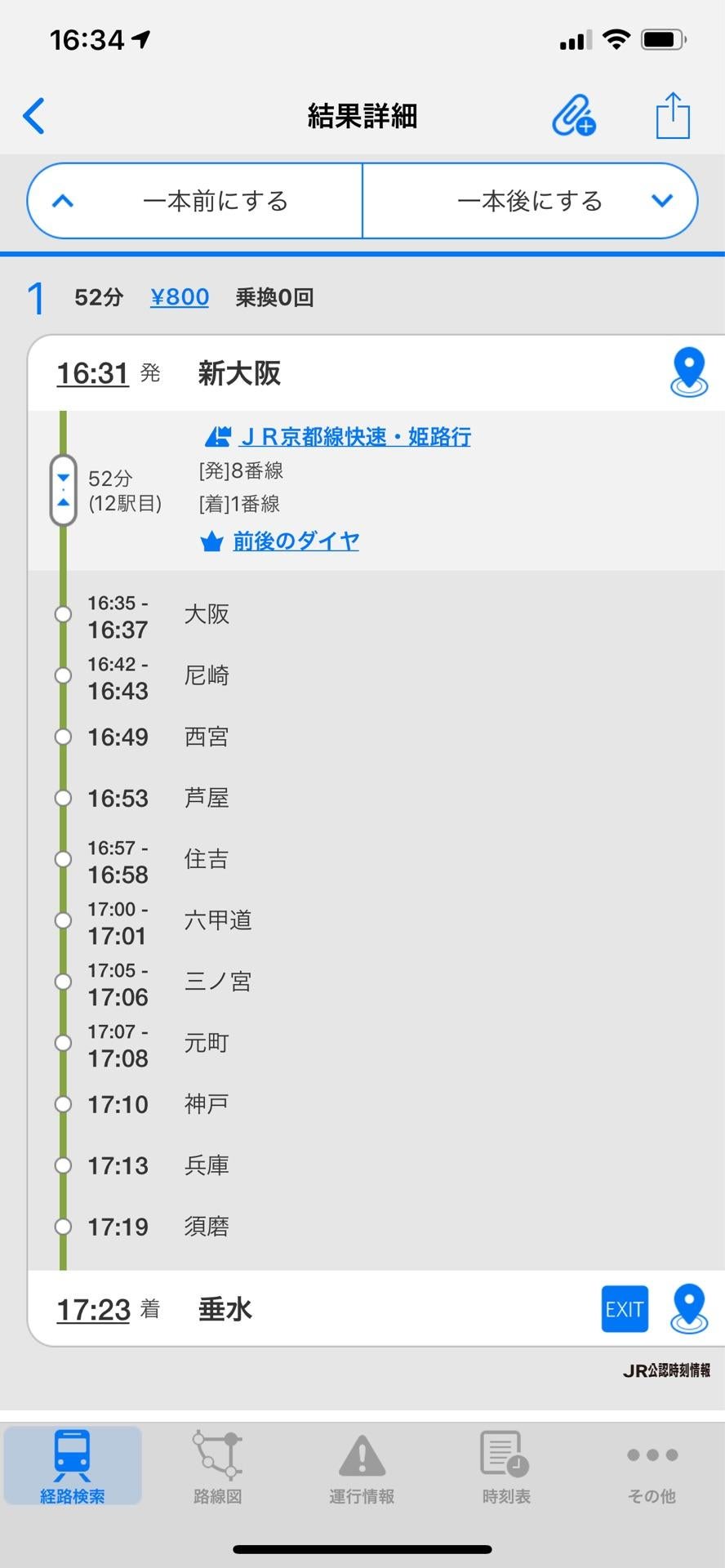The width and height of the screenshot is (725, 1568).
Task: Open the 運行情報 service alerts icon
Action: tap(362, 1464)
